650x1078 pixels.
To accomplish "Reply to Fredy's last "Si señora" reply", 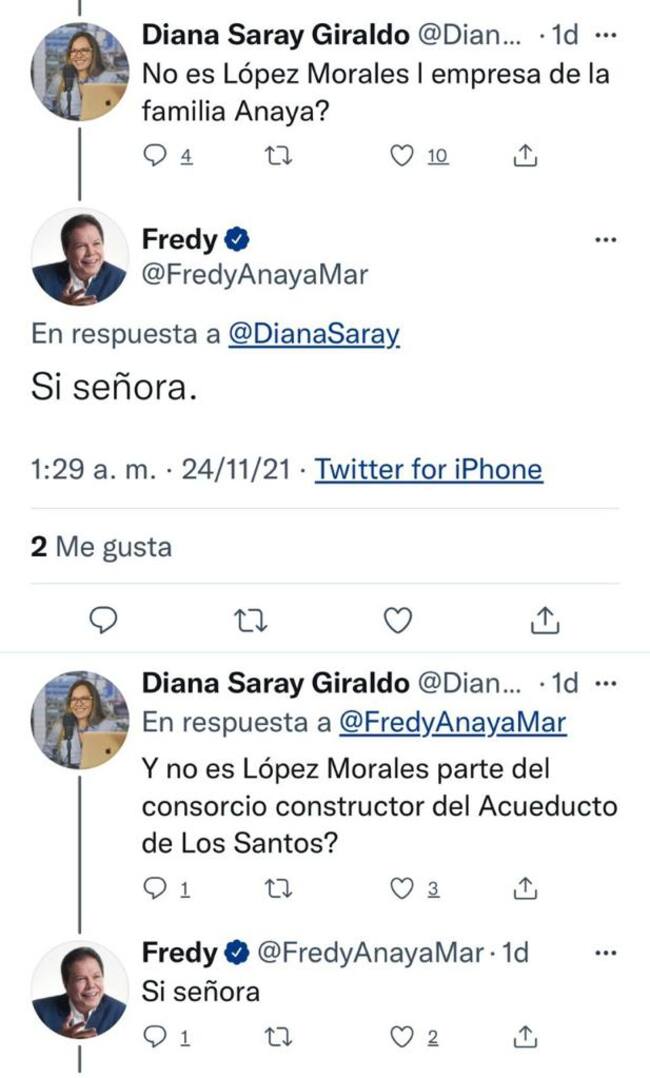I will pos(154,1038).
